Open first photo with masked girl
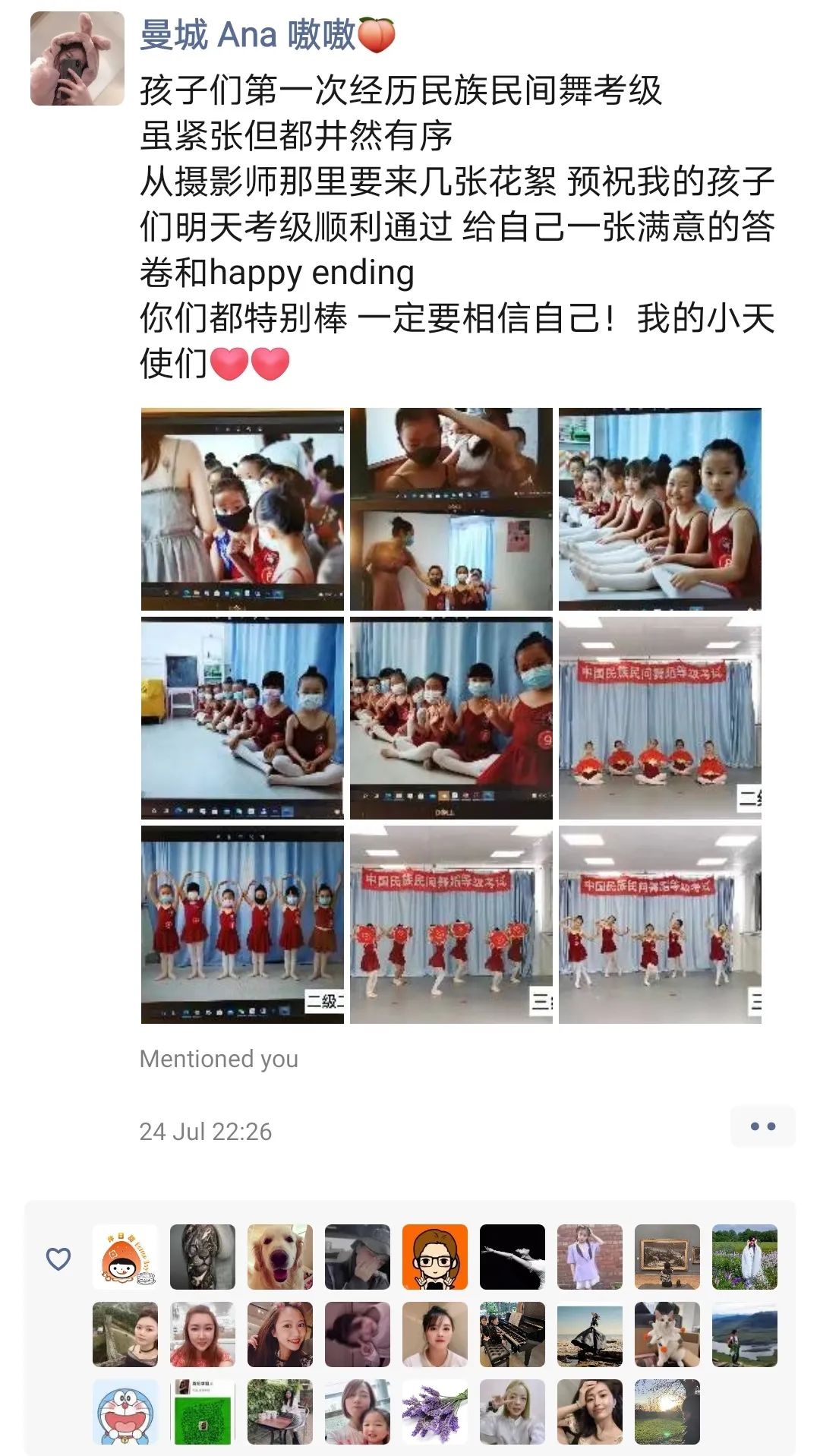Image resolution: width=820 pixels, height=1456 pixels. [242, 509]
